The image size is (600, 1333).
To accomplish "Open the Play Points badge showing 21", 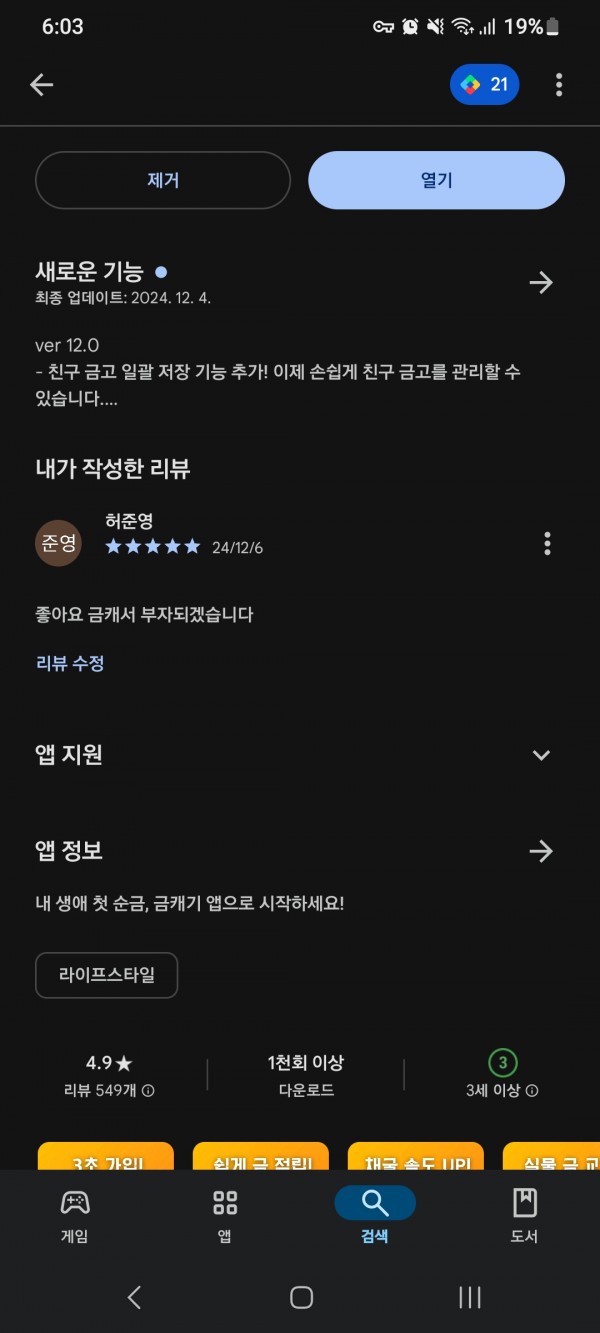I will pos(484,85).
